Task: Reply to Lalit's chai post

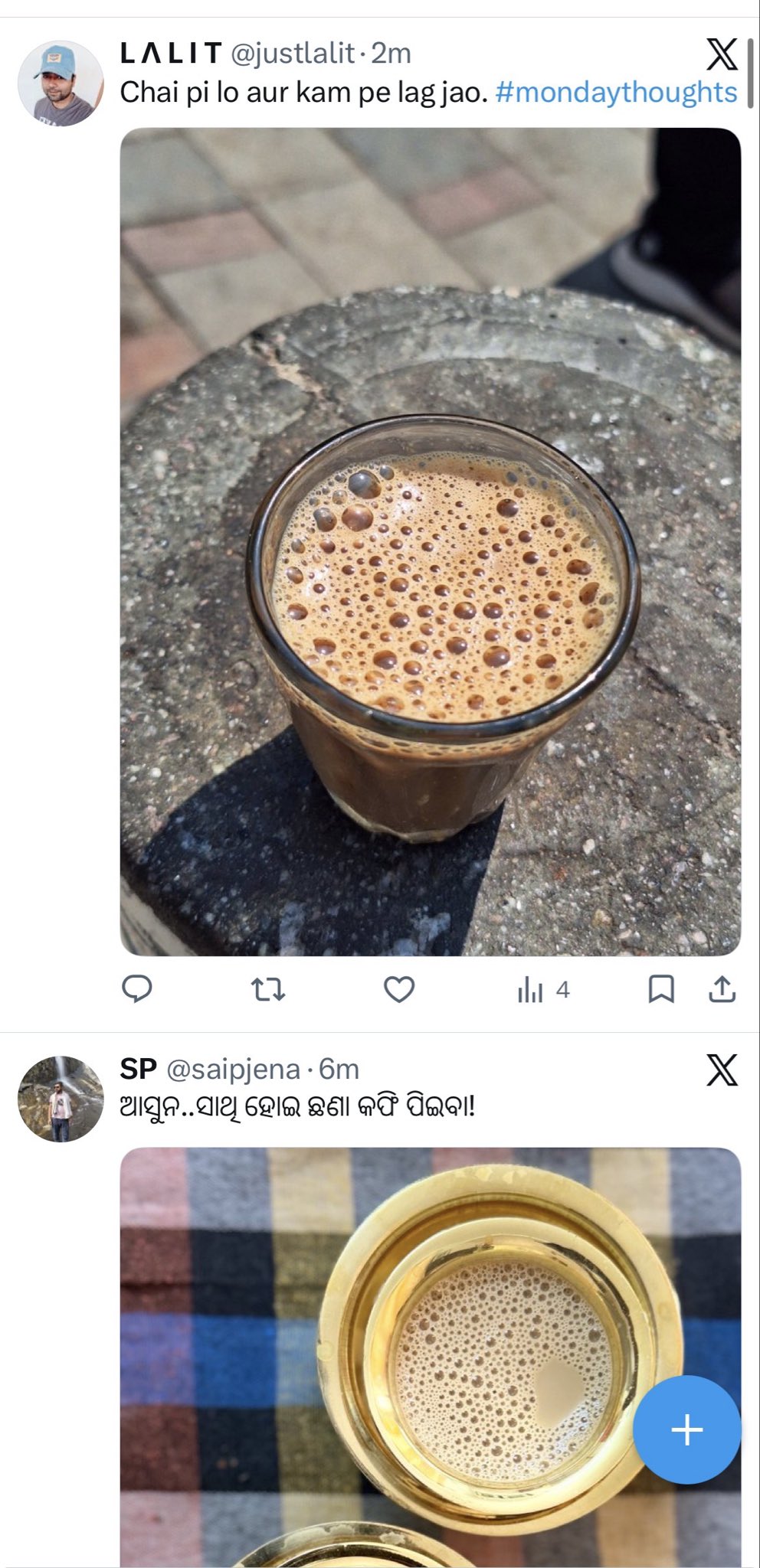Action: [137, 989]
